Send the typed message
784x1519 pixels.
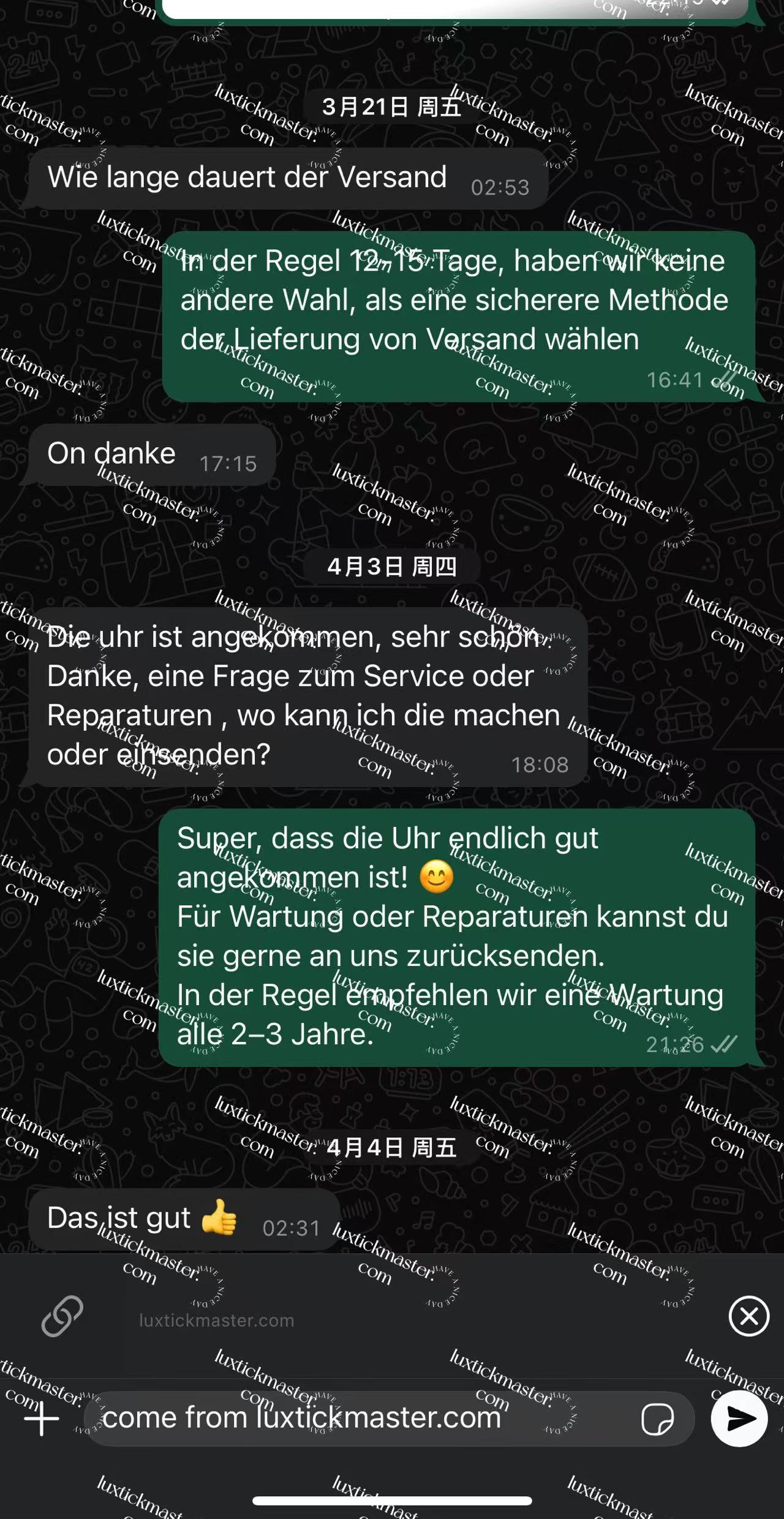pos(739,1418)
